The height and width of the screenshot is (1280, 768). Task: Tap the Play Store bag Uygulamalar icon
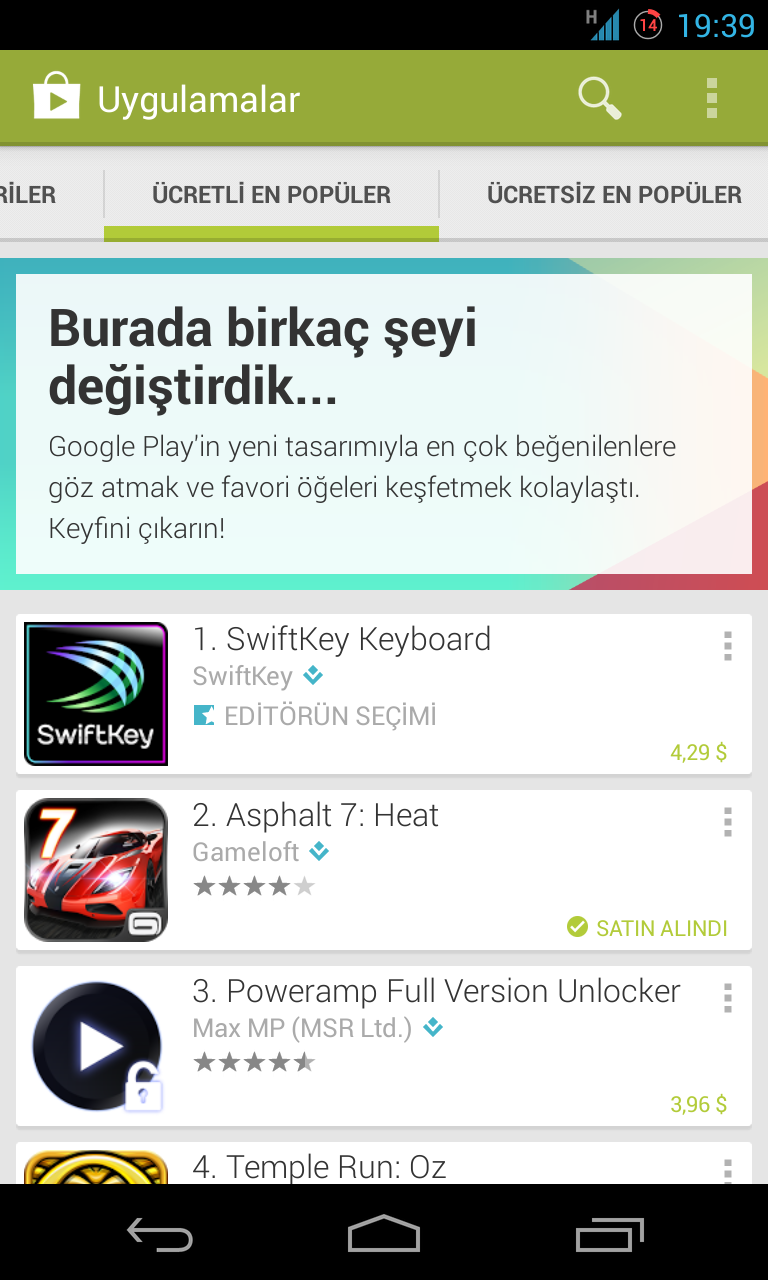tap(55, 98)
